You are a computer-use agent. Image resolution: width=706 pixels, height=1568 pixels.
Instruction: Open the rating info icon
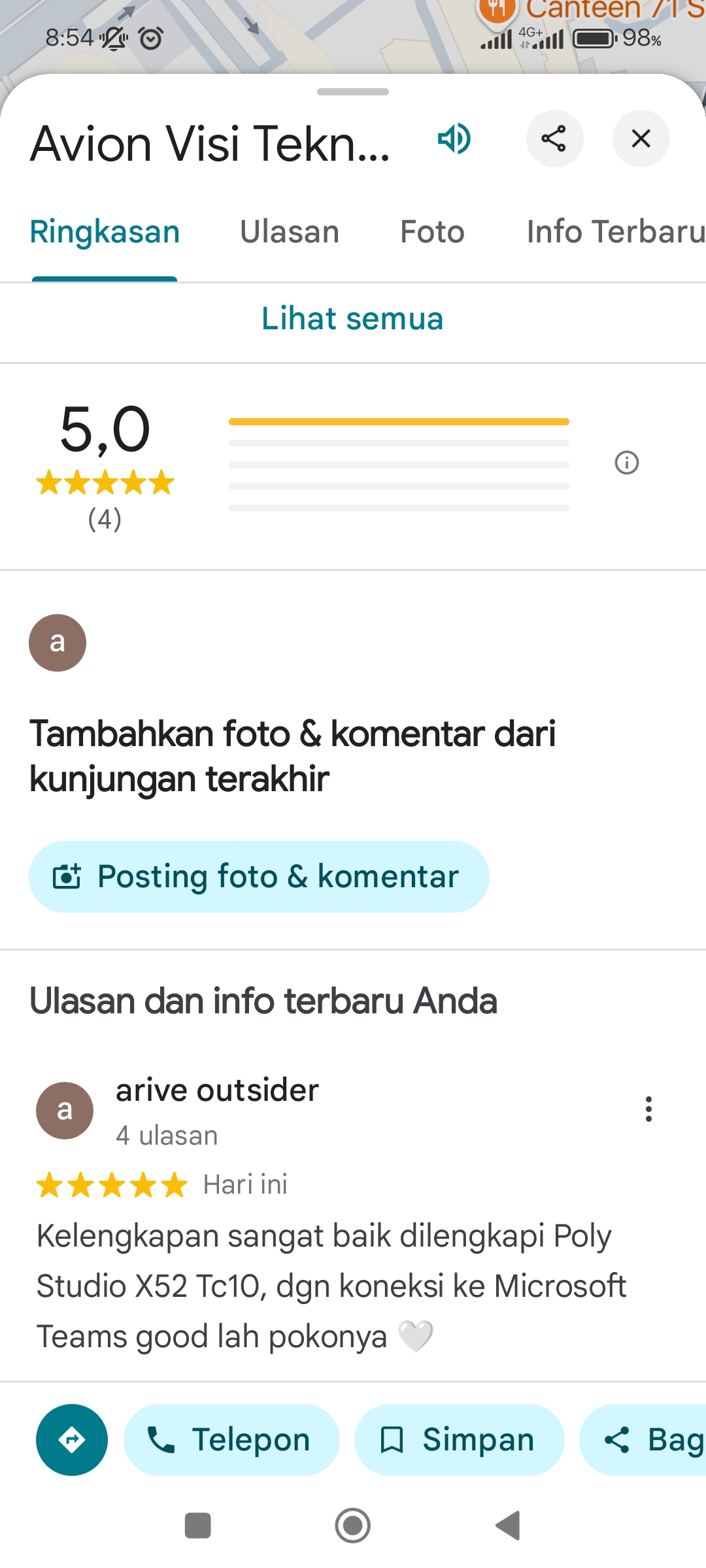pyautogui.click(x=627, y=463)
